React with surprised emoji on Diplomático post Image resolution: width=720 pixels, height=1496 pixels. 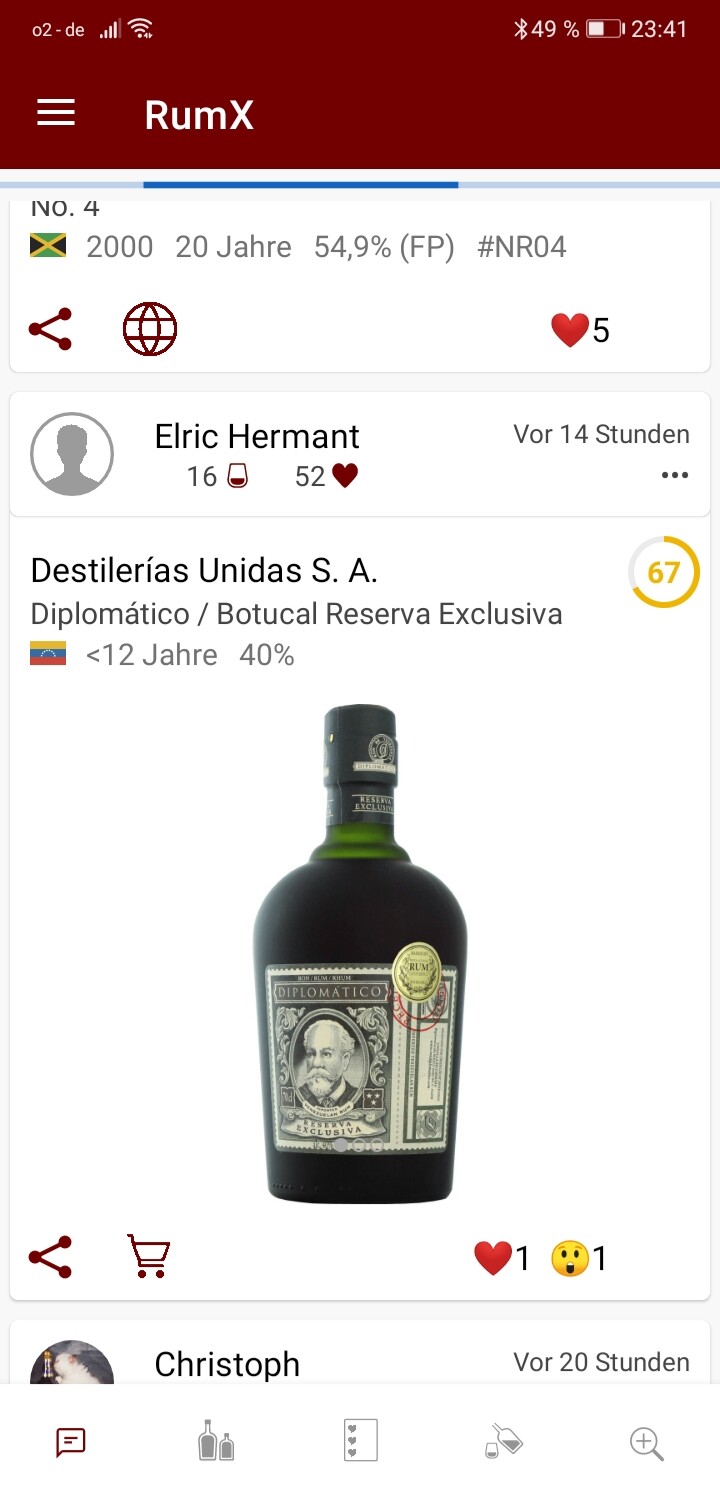pyautogui.click(x=570, y=1258)
